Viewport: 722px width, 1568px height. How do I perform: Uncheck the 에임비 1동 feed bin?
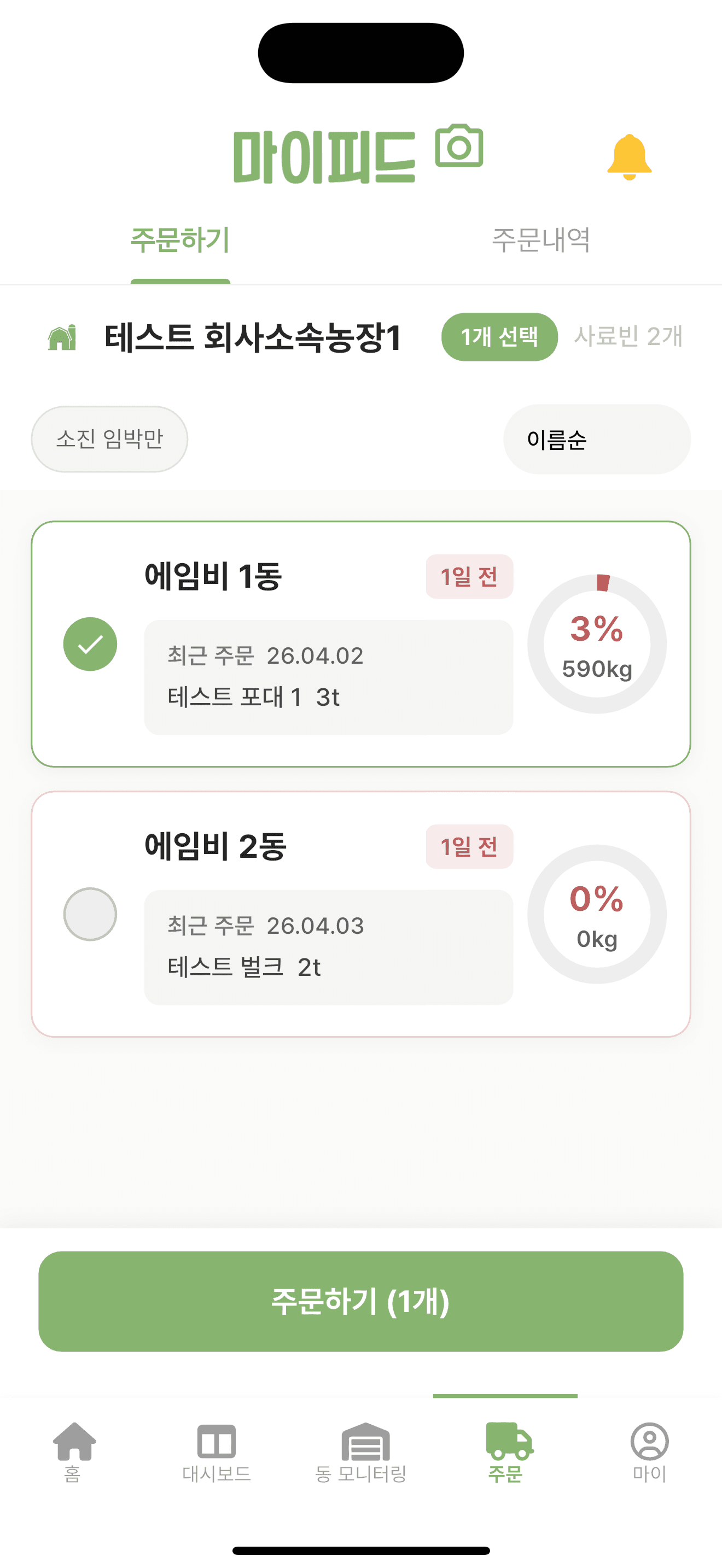pyautogui.click(x=90, y=643)
